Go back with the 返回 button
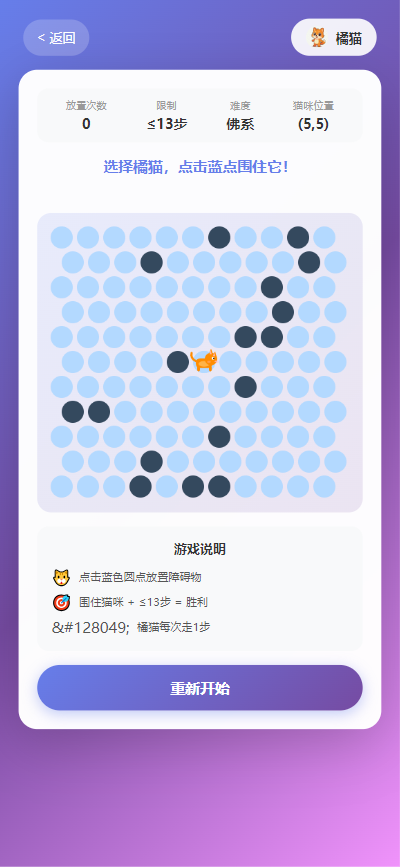400x867 pixels. pos(56,38)
